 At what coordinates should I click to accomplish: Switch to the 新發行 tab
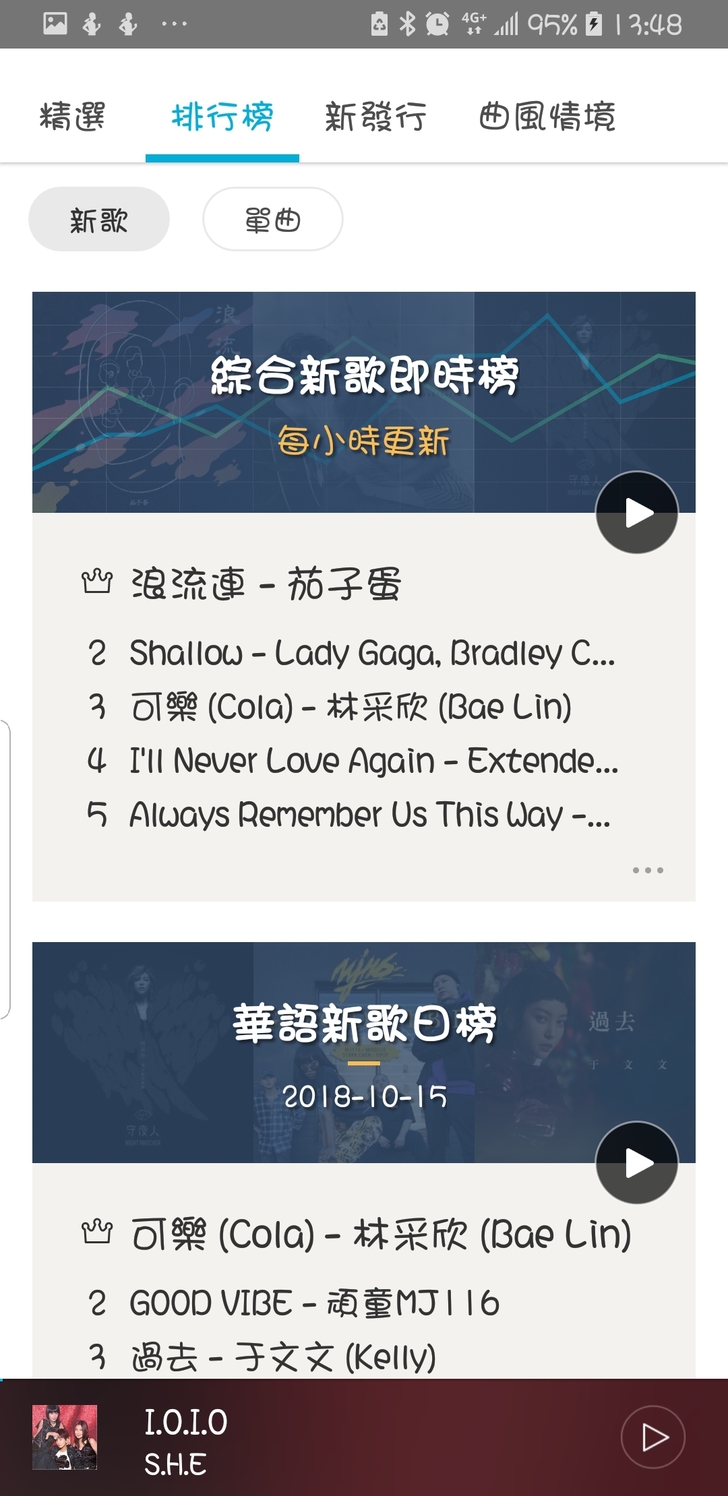point(375,118)
